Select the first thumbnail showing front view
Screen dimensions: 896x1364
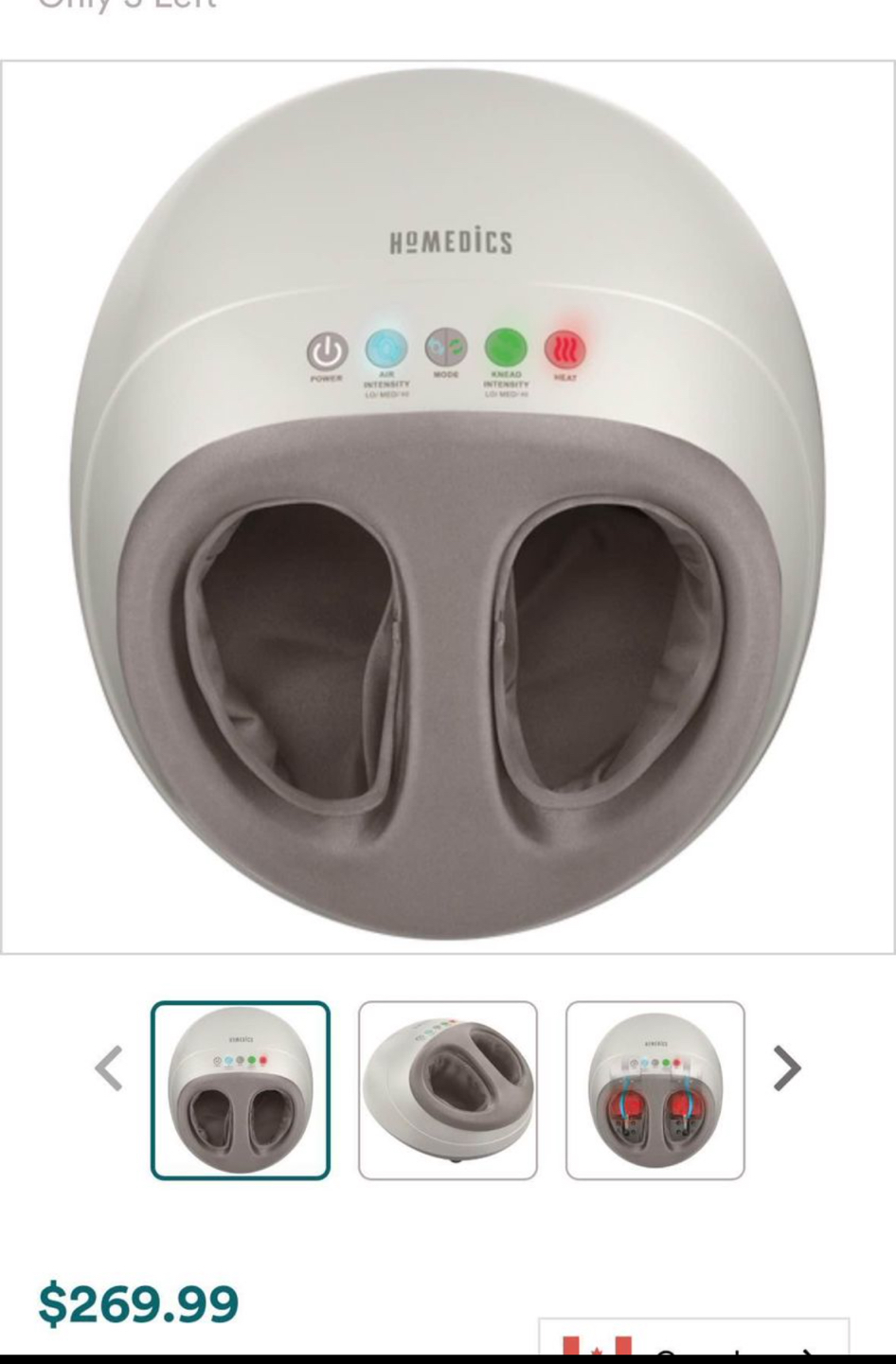pyautogui.click(x=241, y=1090)
